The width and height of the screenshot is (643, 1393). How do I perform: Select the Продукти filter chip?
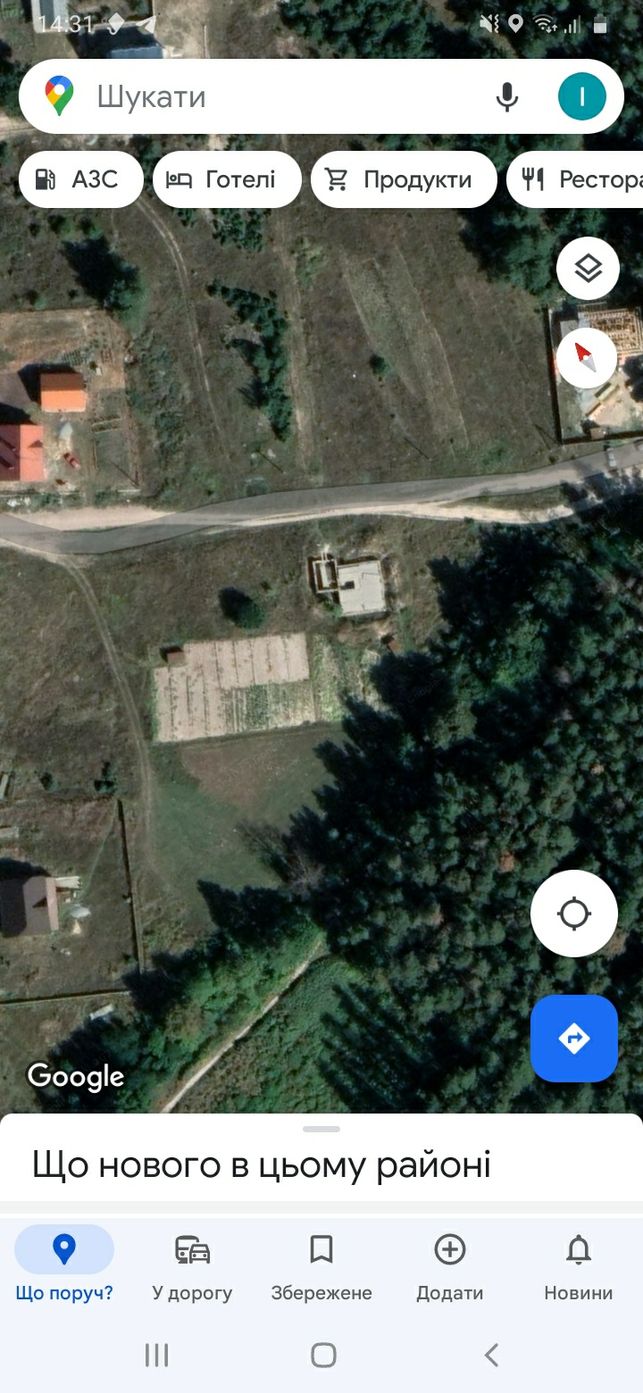click(x=404, y=180)
